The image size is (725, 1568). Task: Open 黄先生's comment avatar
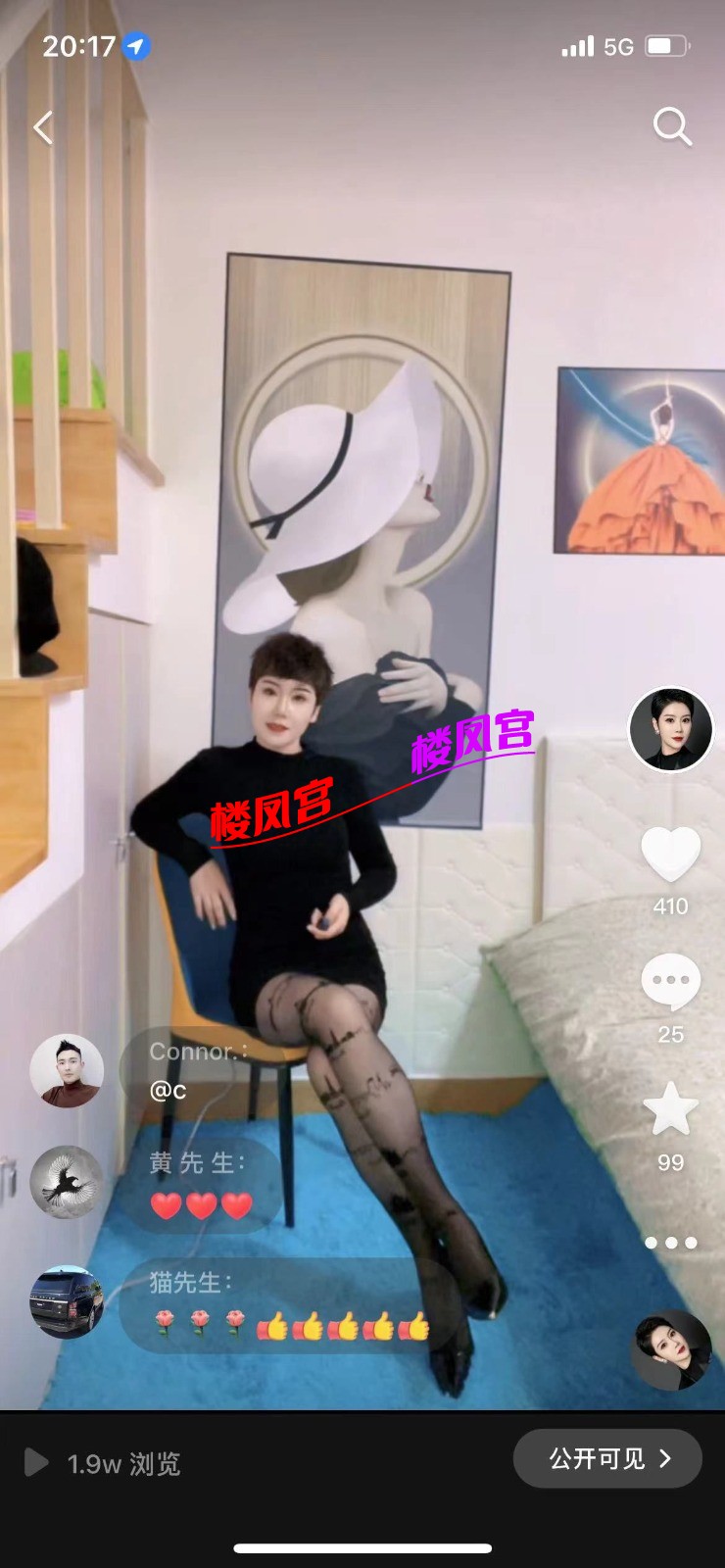click(x=67, y=1182)
